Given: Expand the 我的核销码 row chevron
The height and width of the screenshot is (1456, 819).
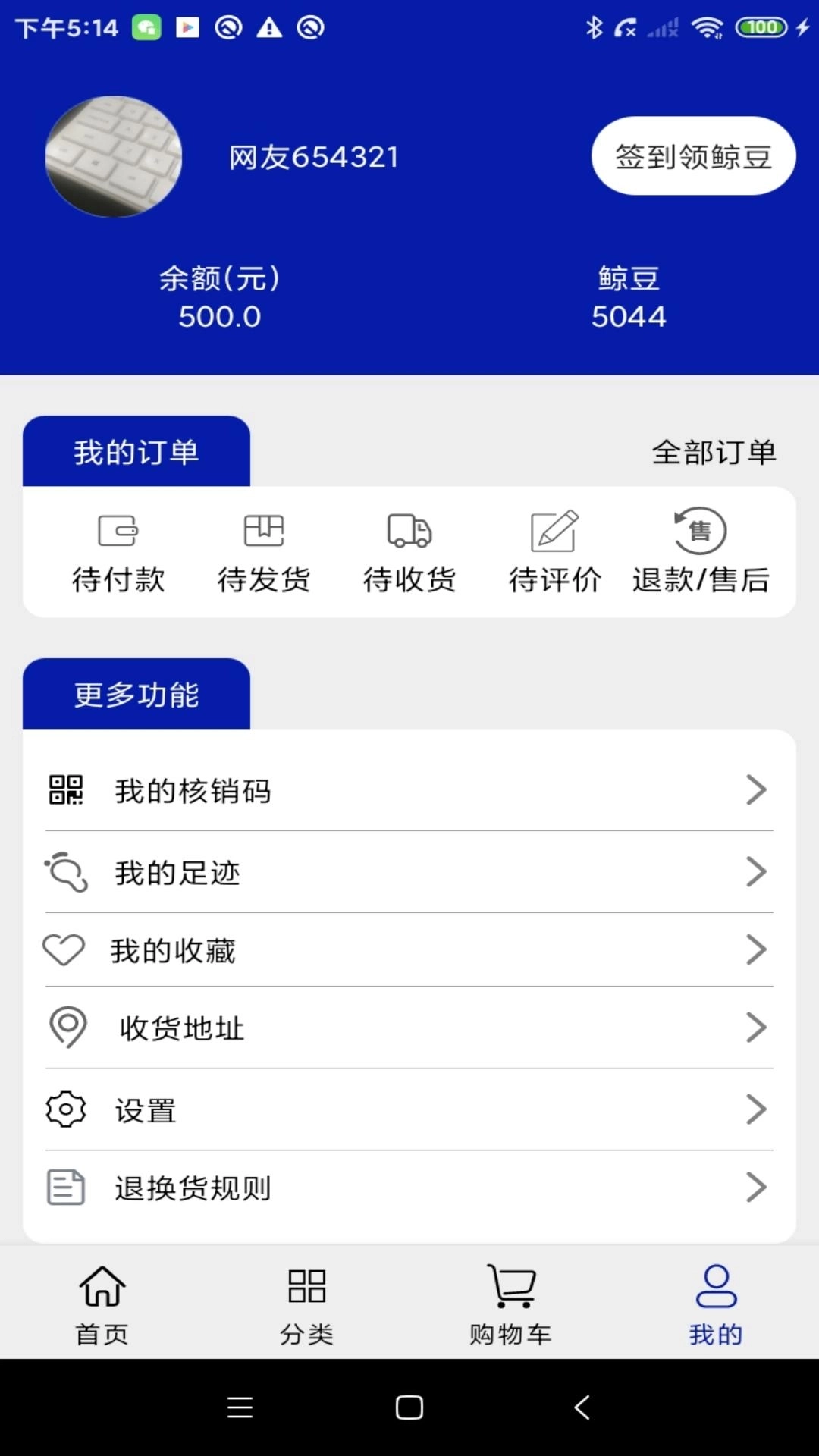Looking at the screenshot, I should (x=757, y=790).
